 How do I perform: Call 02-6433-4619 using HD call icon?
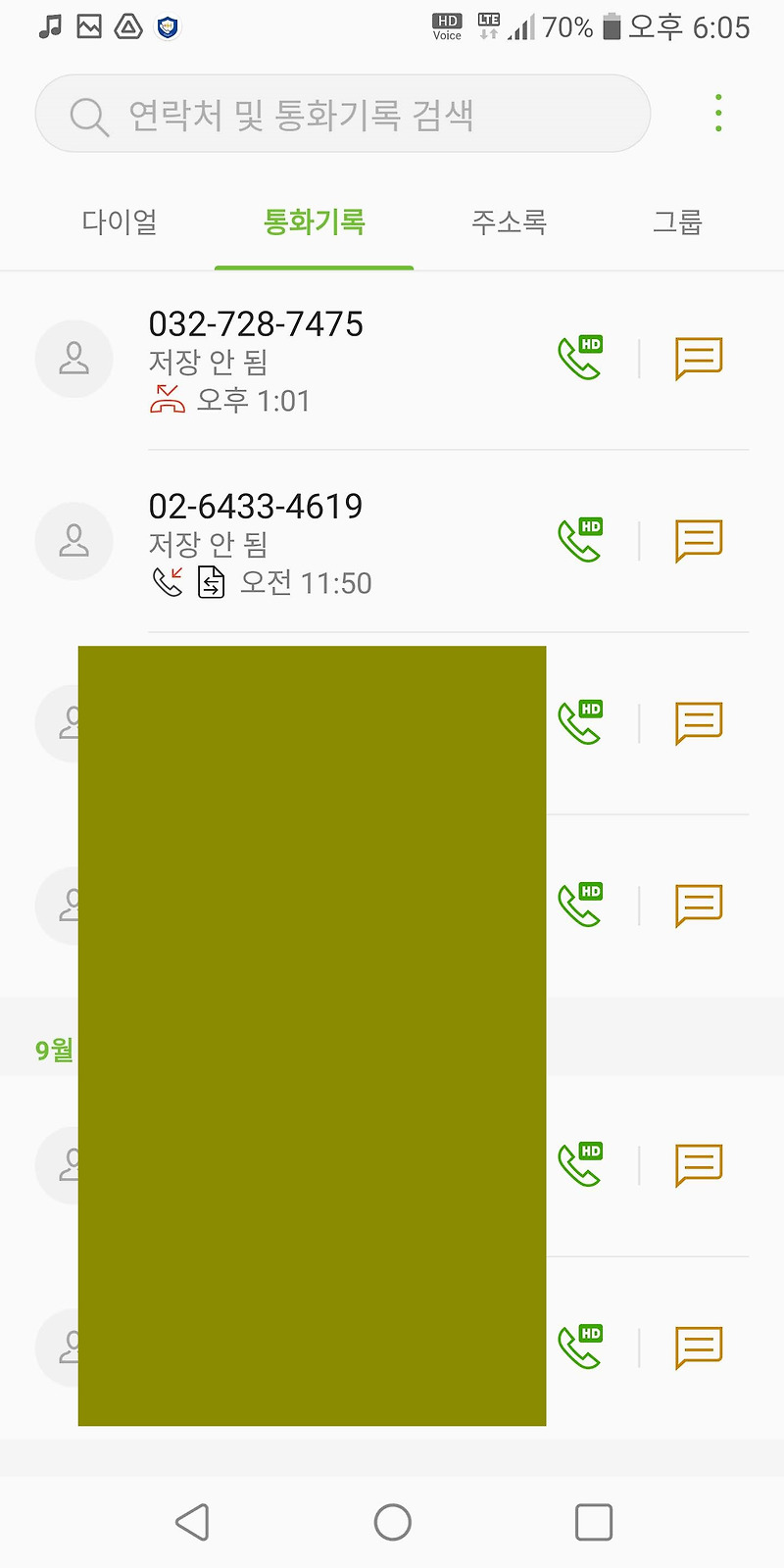click(x=579, y=538)
